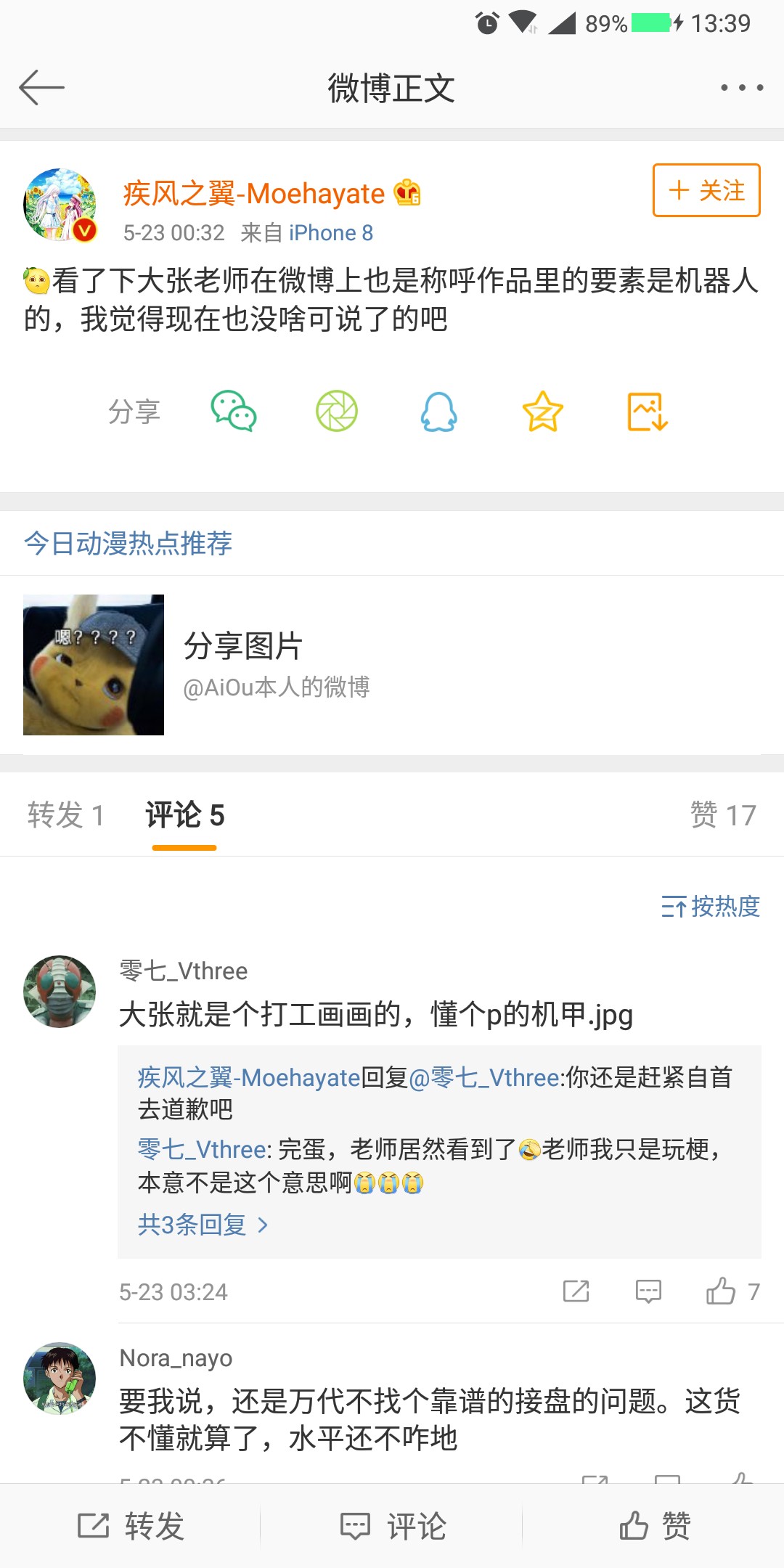Change comment sorting via 按热度
Screen dimensions: 784x1568
[x=711, y=907]
